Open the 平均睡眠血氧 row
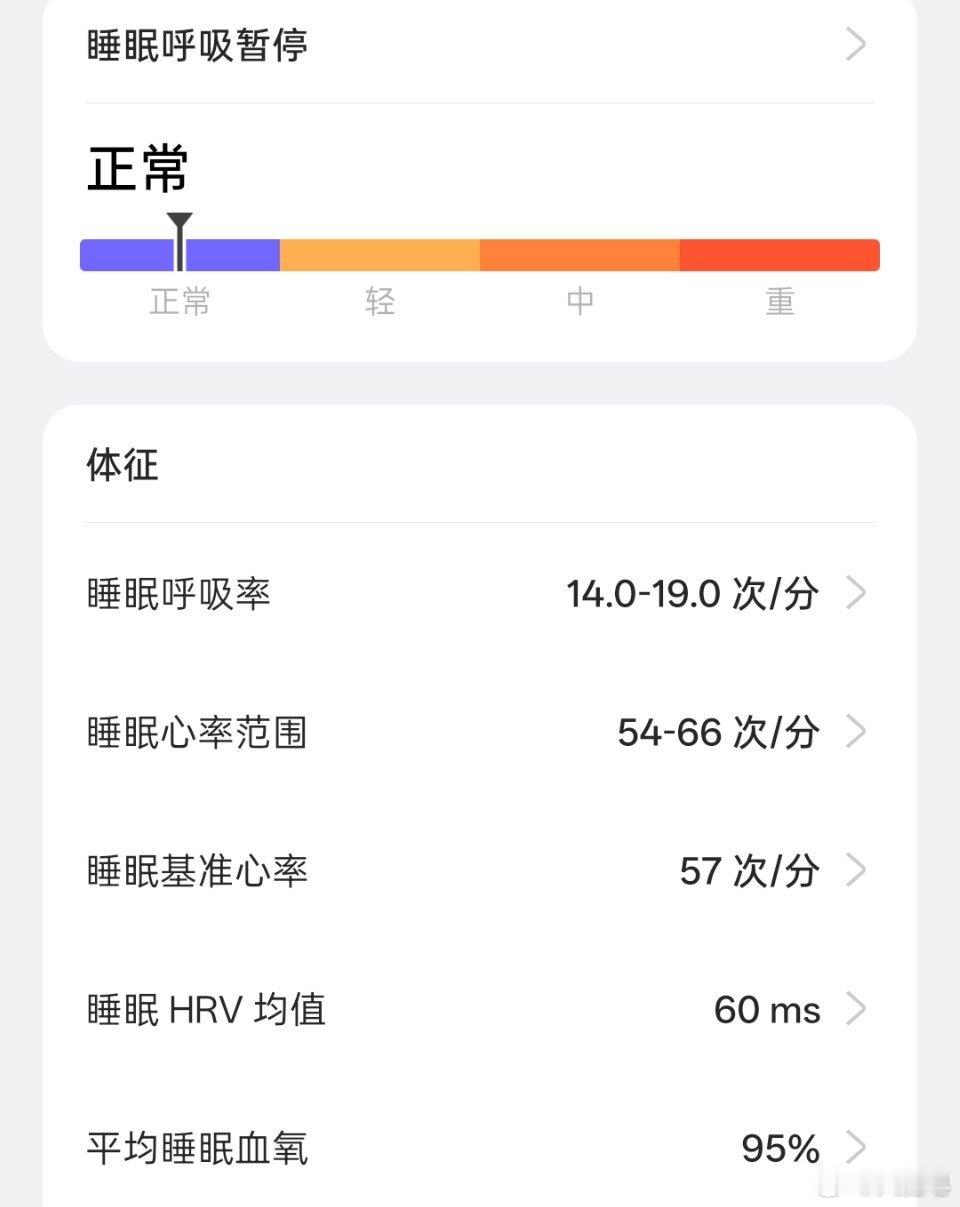Viewport: 960px width, 1207px height. pos(478,1148)
